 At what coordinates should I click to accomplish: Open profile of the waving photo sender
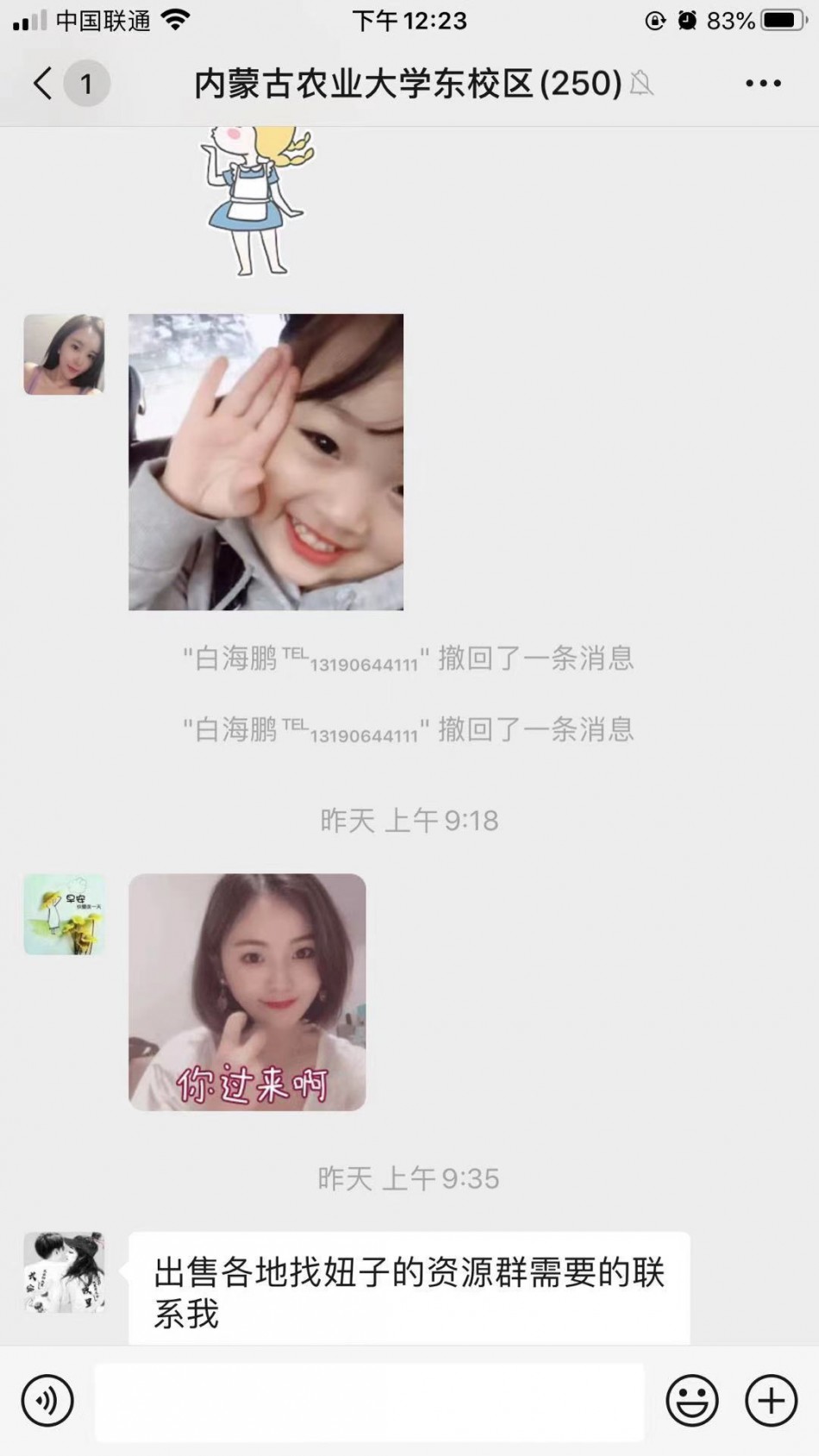click(x=65, y=354)
